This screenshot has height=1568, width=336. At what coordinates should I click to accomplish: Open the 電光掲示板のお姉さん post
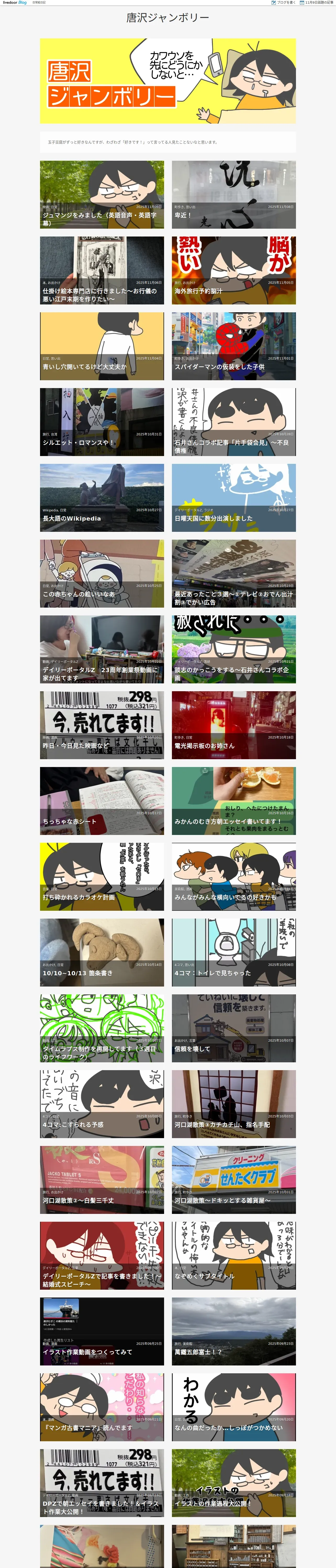[234, 725]
